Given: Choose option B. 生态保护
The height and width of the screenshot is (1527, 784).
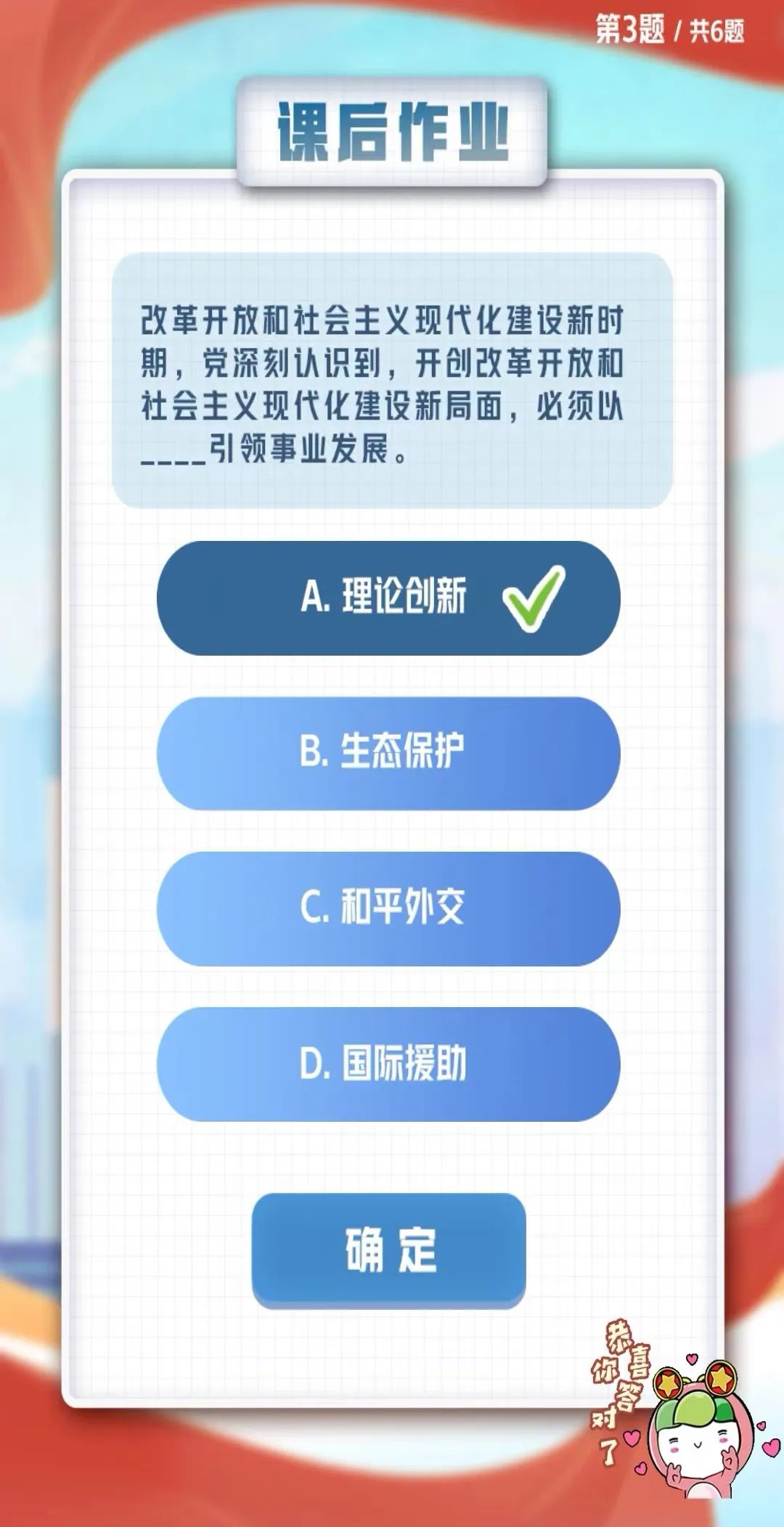Looking at the screenshot, I should [x=388, y=753].
